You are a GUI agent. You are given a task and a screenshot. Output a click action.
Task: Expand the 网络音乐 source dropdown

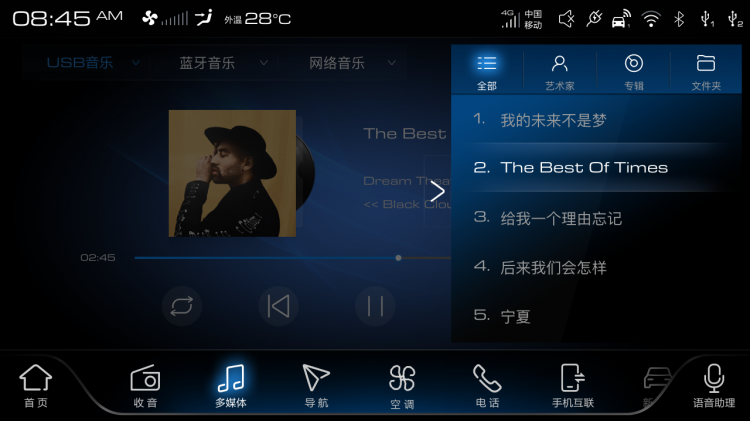pyautogui.click(x=351, y=63)
